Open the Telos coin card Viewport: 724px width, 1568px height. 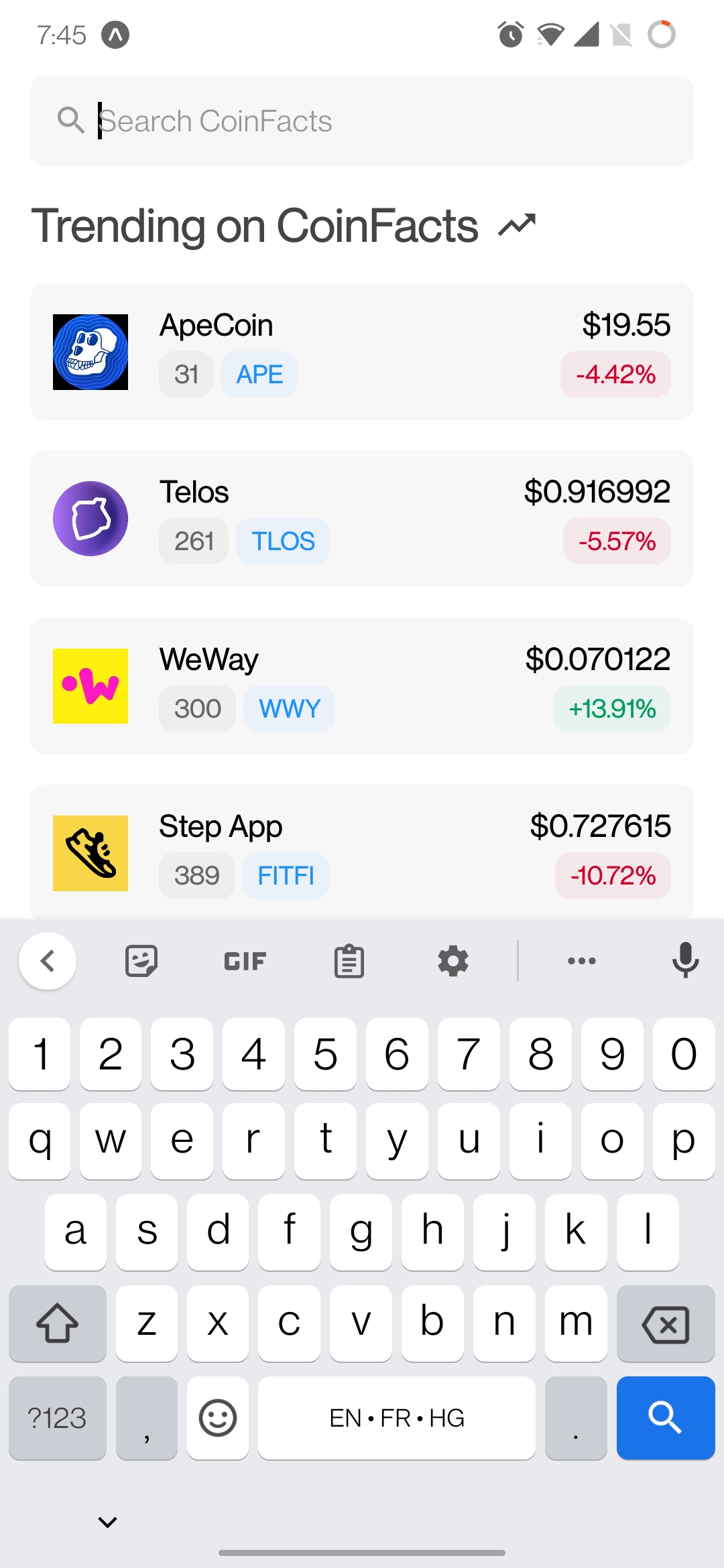(362, 519)
